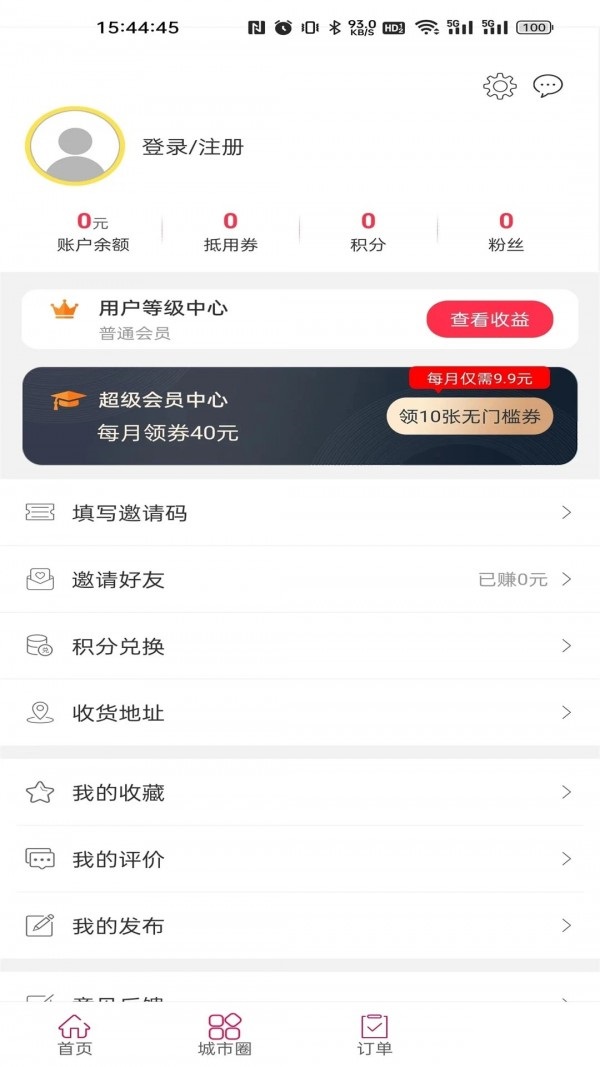Open 收货地址 shipping address

300,713
